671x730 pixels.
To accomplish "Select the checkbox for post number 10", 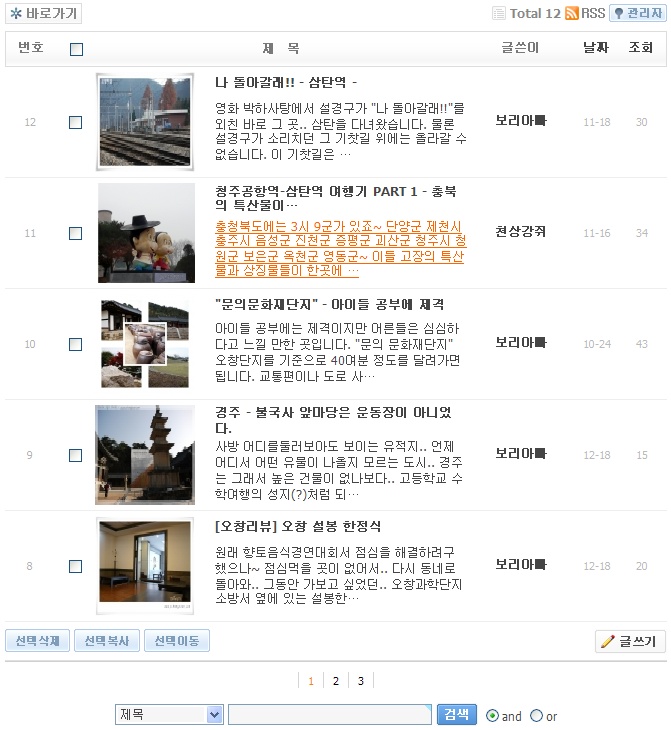I will click(x=75, y=344).
